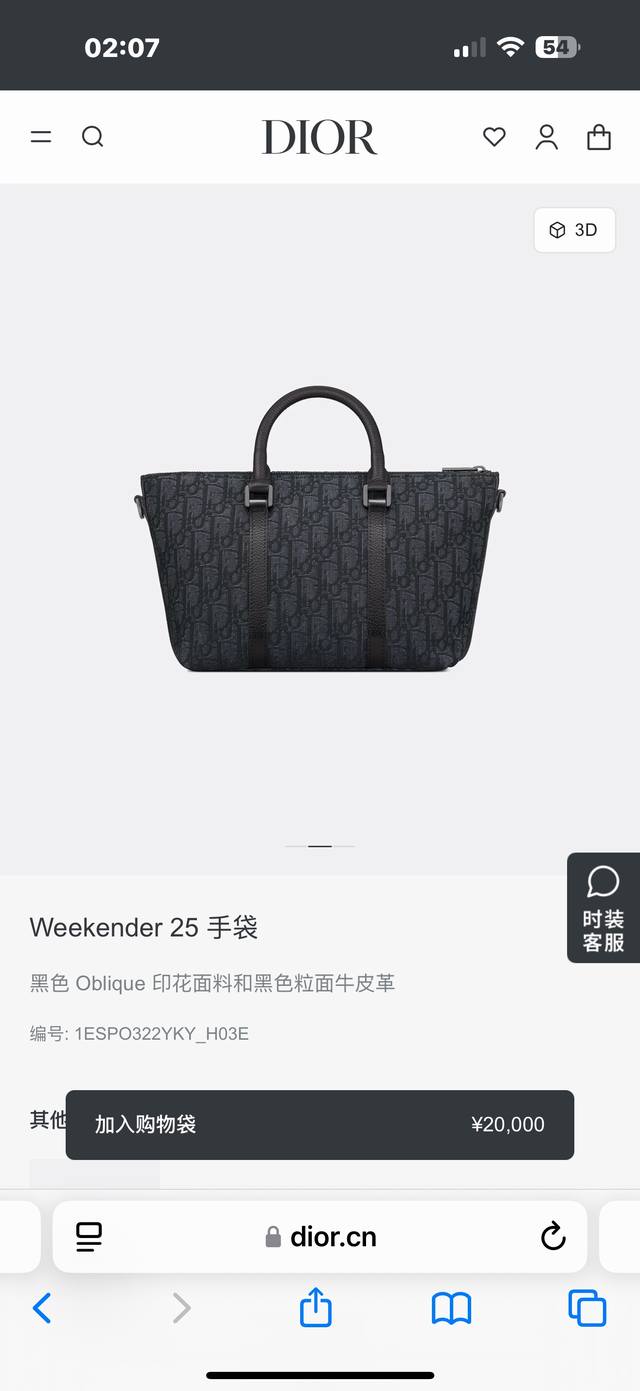
Task: Open the wishlist heart icon
Action: (x=494, y=137)
